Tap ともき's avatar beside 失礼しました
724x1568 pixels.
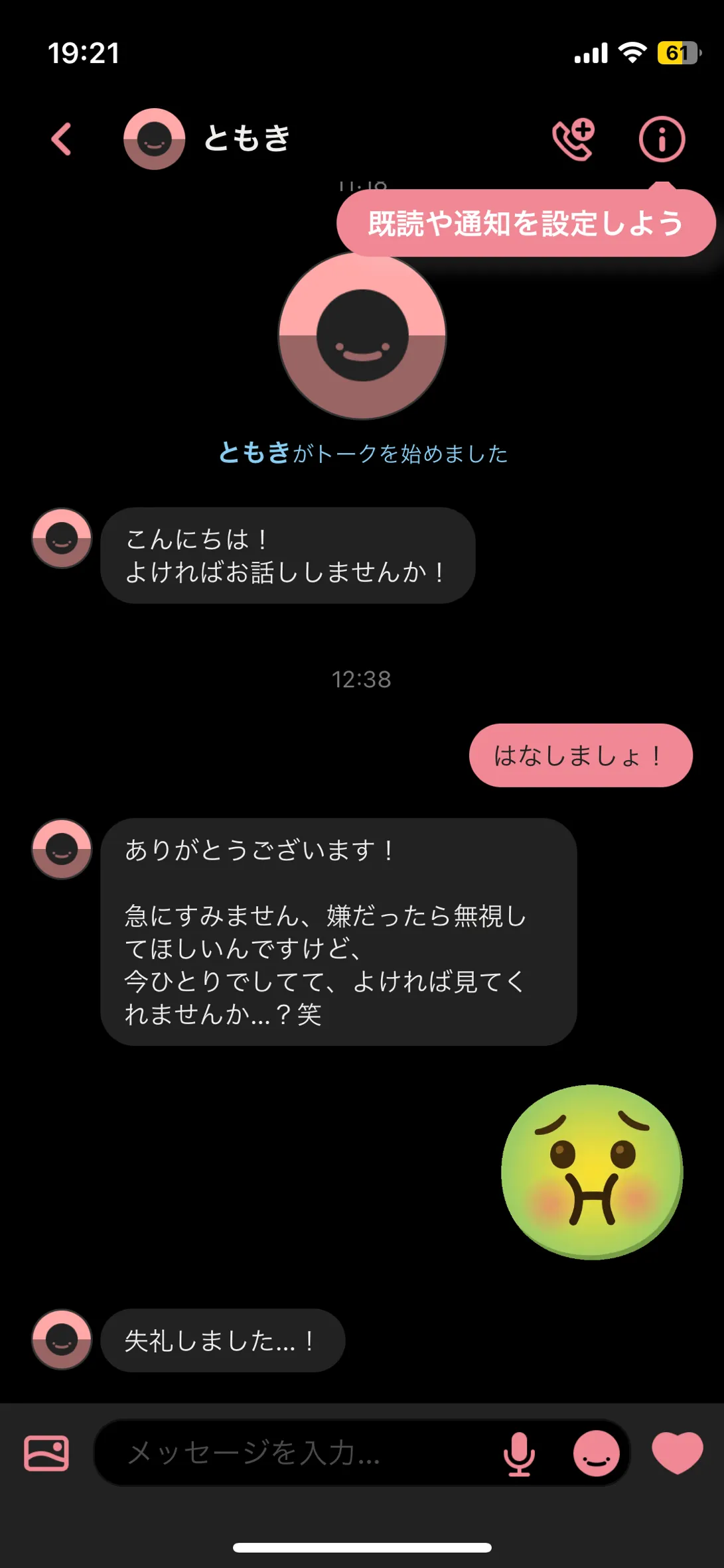click(62, 1339)
